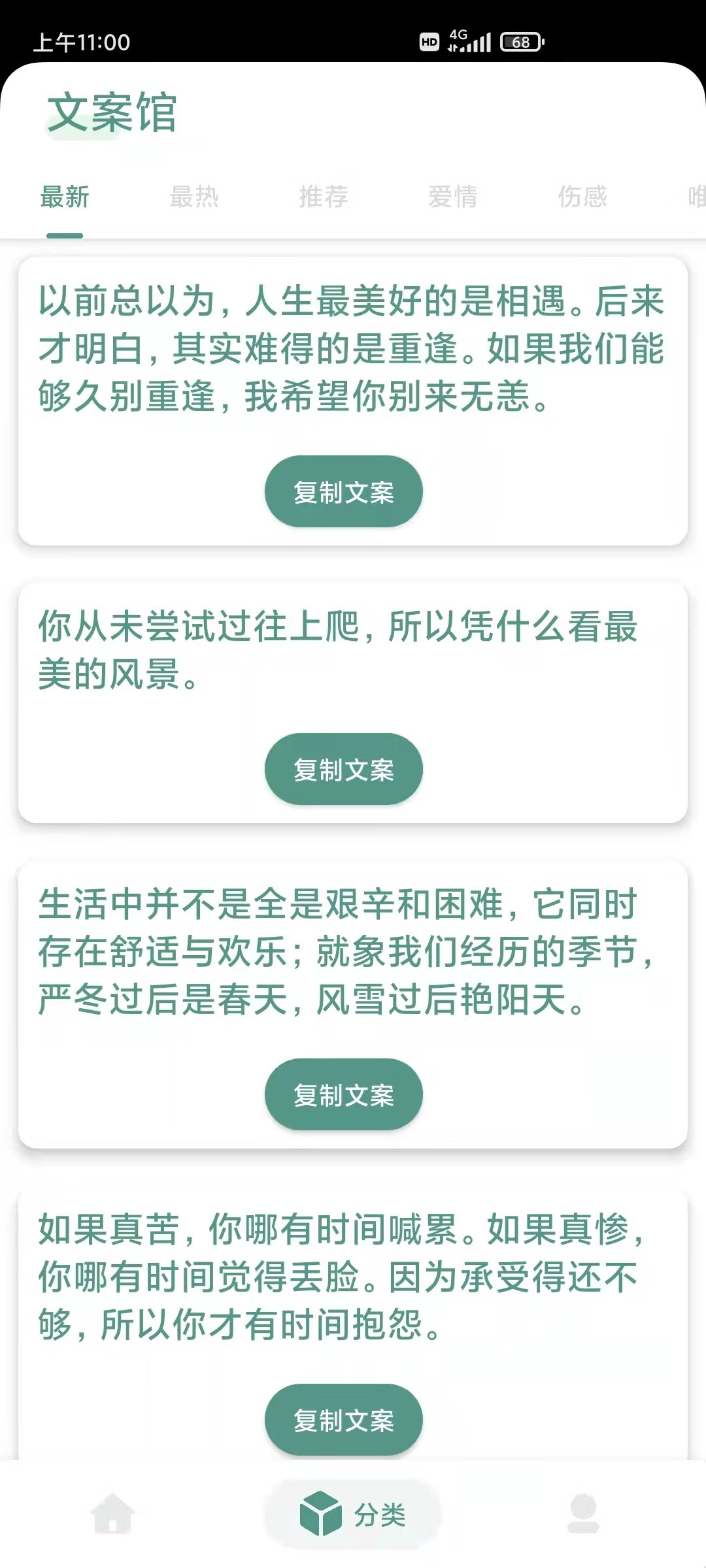Select the 最新 tab
This screenshot has width=706, height=1568.
64,197
